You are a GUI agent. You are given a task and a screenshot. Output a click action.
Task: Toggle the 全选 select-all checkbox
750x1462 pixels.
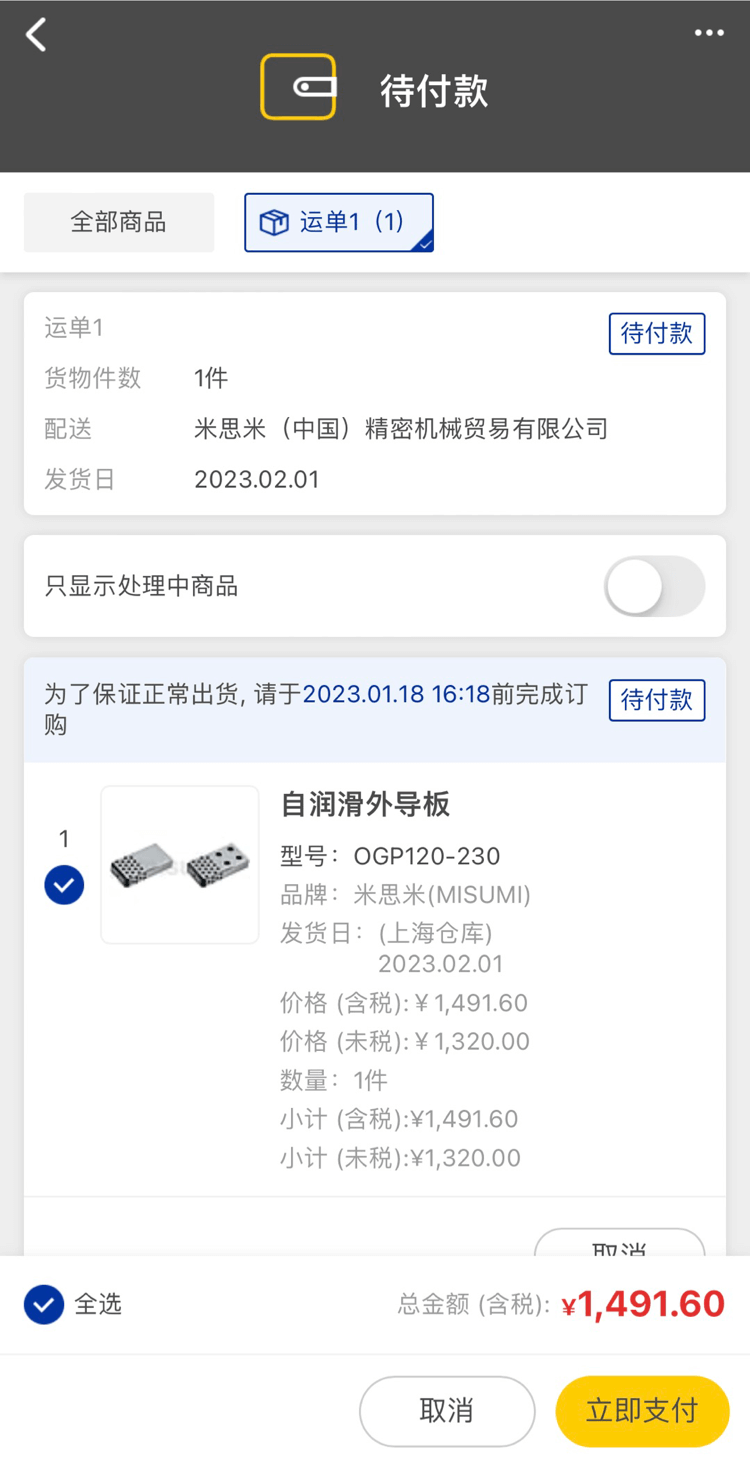[x=44, y=1304]
